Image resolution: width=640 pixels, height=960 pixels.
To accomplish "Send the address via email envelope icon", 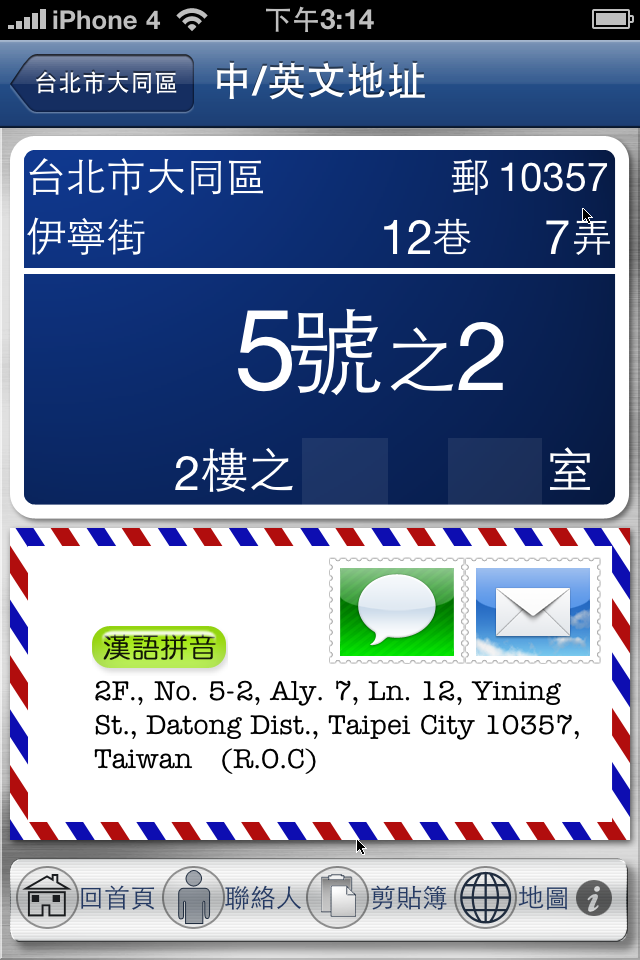I will 533,611.
